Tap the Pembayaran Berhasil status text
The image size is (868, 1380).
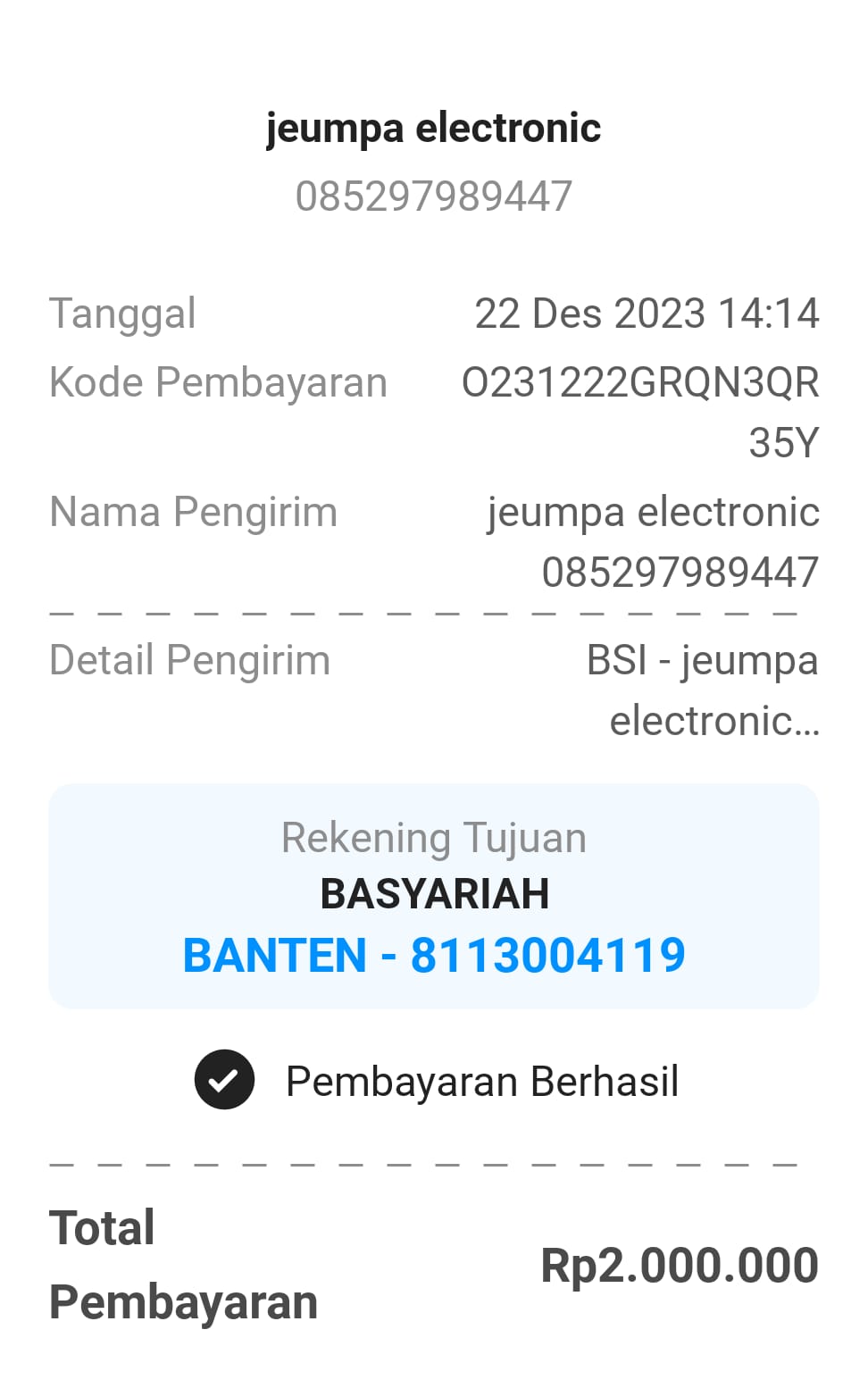click(483, 1080)
